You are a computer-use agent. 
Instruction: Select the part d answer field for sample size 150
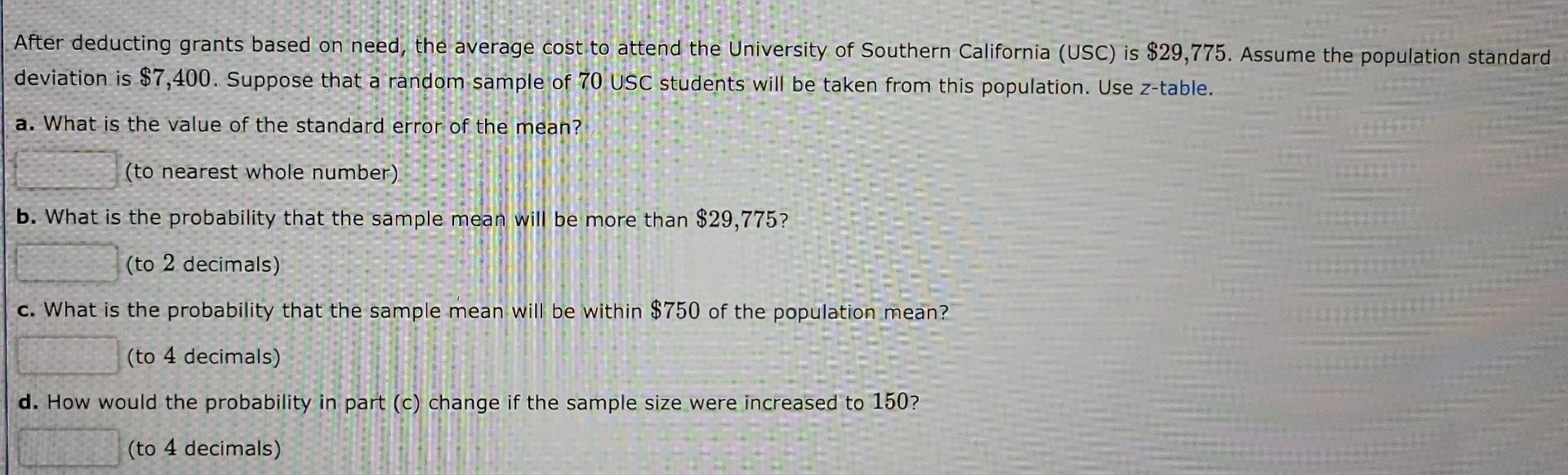click(69, 447)
